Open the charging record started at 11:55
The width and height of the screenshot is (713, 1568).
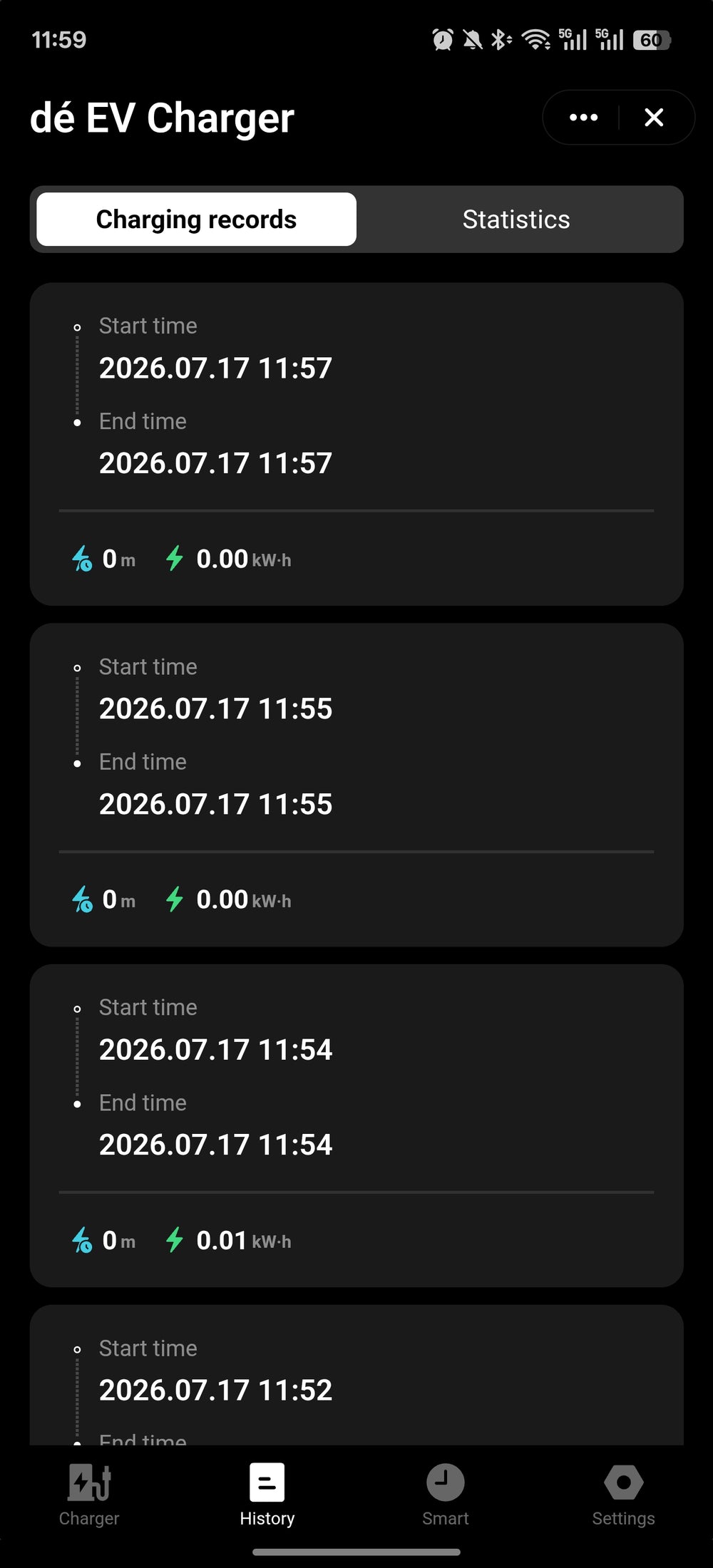(356, 785)
